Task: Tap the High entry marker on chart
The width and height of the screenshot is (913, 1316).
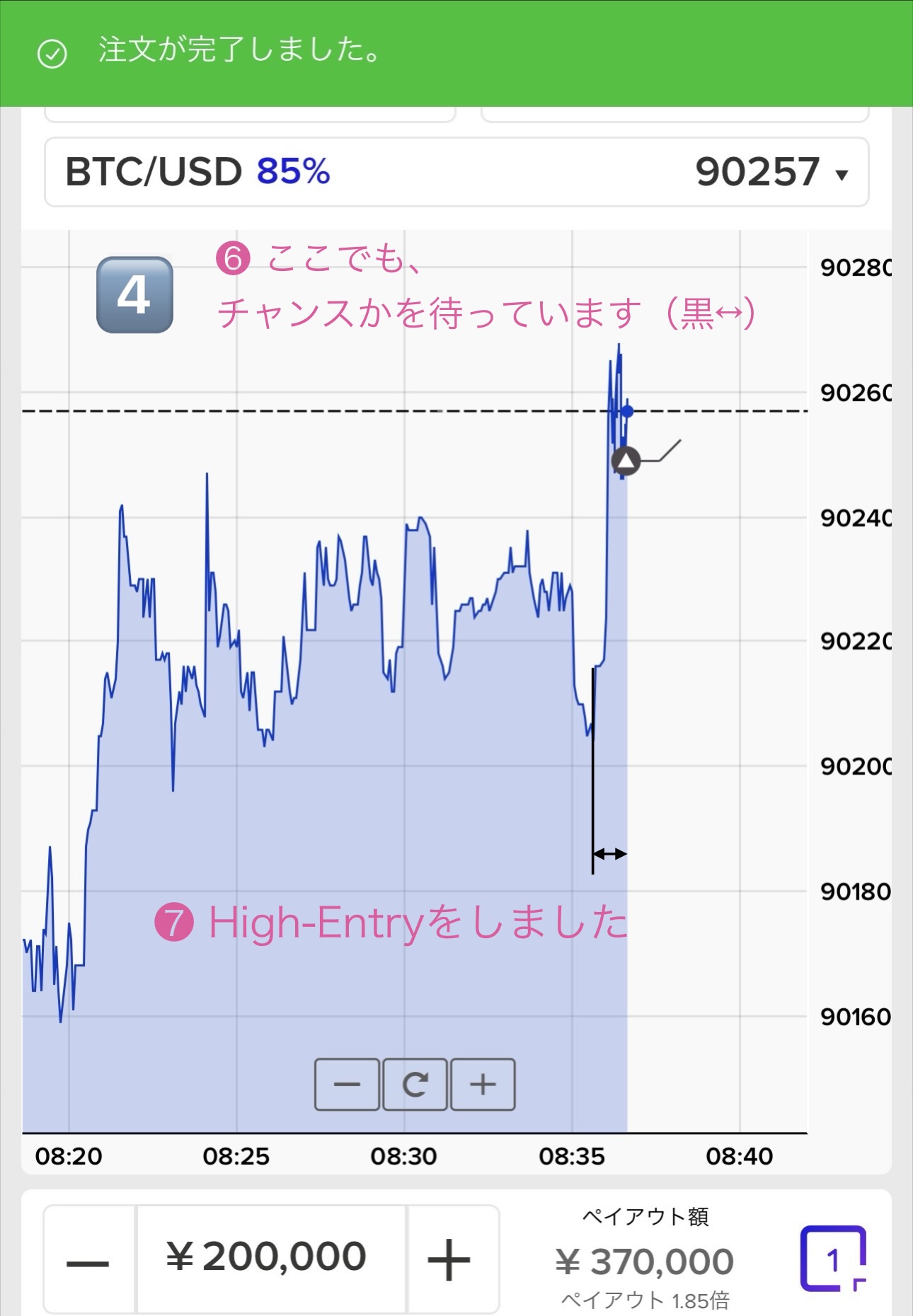Action: point(626,461)
